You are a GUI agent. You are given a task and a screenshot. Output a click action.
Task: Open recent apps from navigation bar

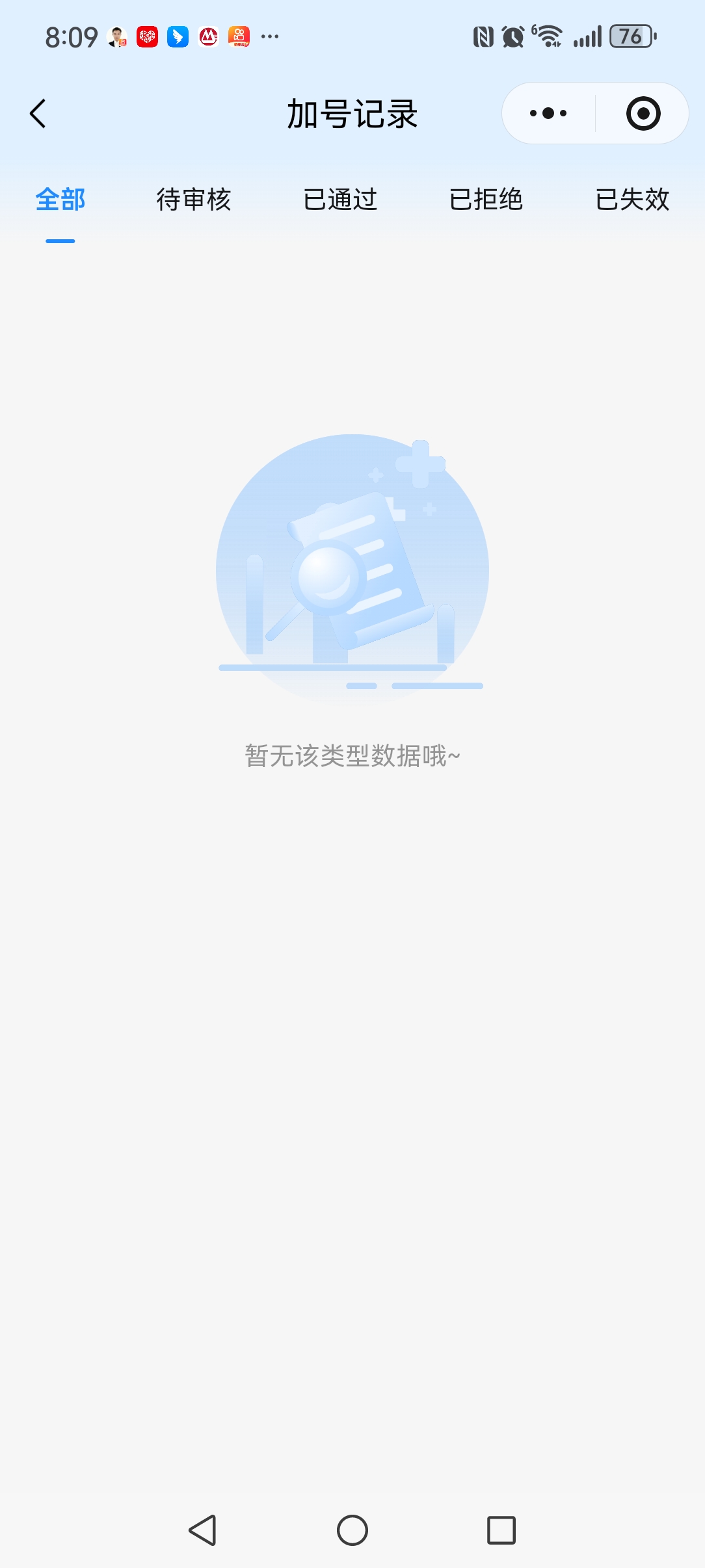(501, 1530)
